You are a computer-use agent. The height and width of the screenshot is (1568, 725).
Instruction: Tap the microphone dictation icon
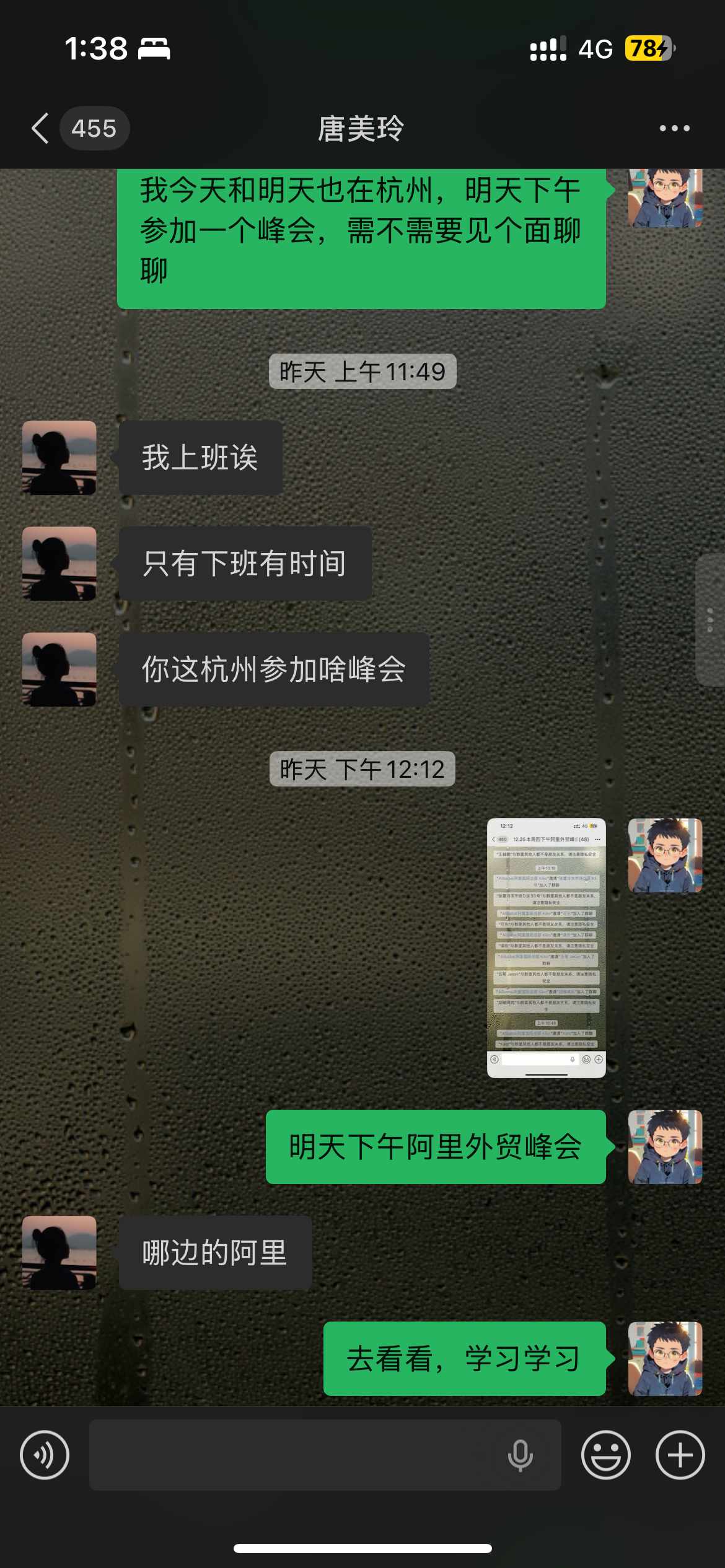pyautogui.click(x=520, y=1455)
